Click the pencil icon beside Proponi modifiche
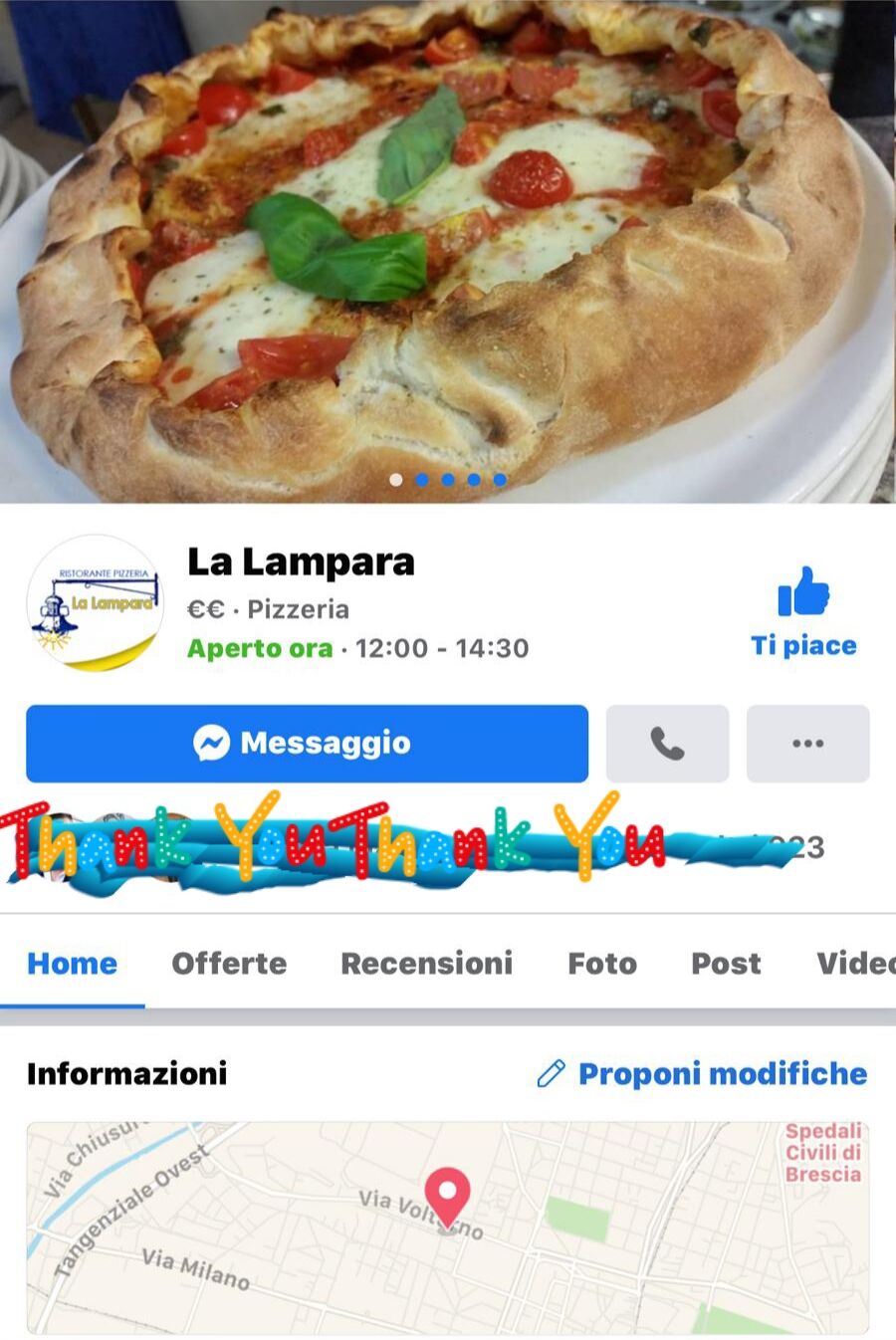 click(x=549, y=1074)
